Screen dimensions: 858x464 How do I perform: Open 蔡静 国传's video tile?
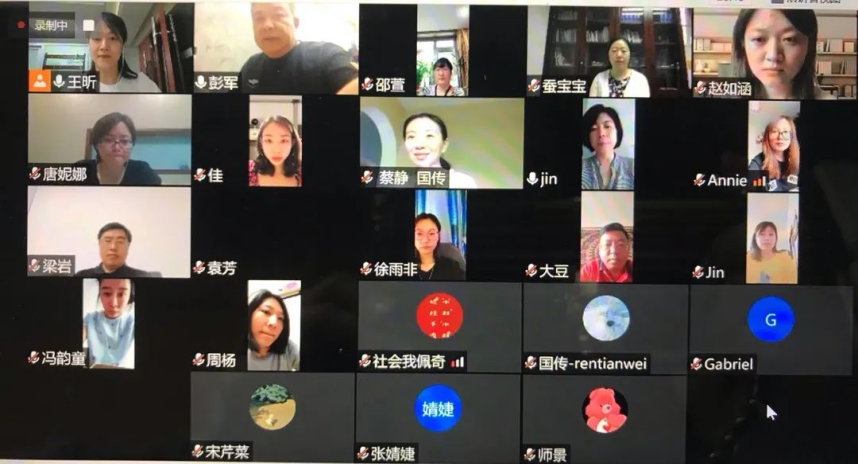pos(441,143)
